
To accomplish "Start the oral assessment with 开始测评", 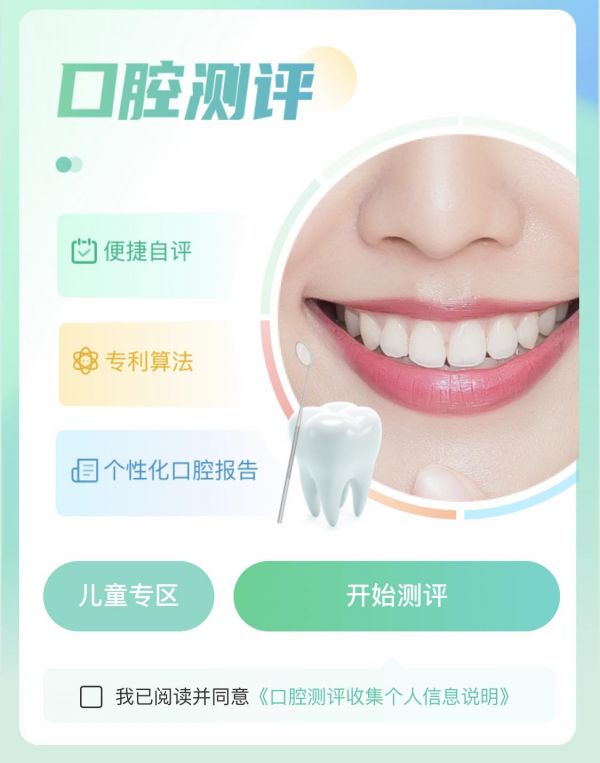I will pos(396,596).
